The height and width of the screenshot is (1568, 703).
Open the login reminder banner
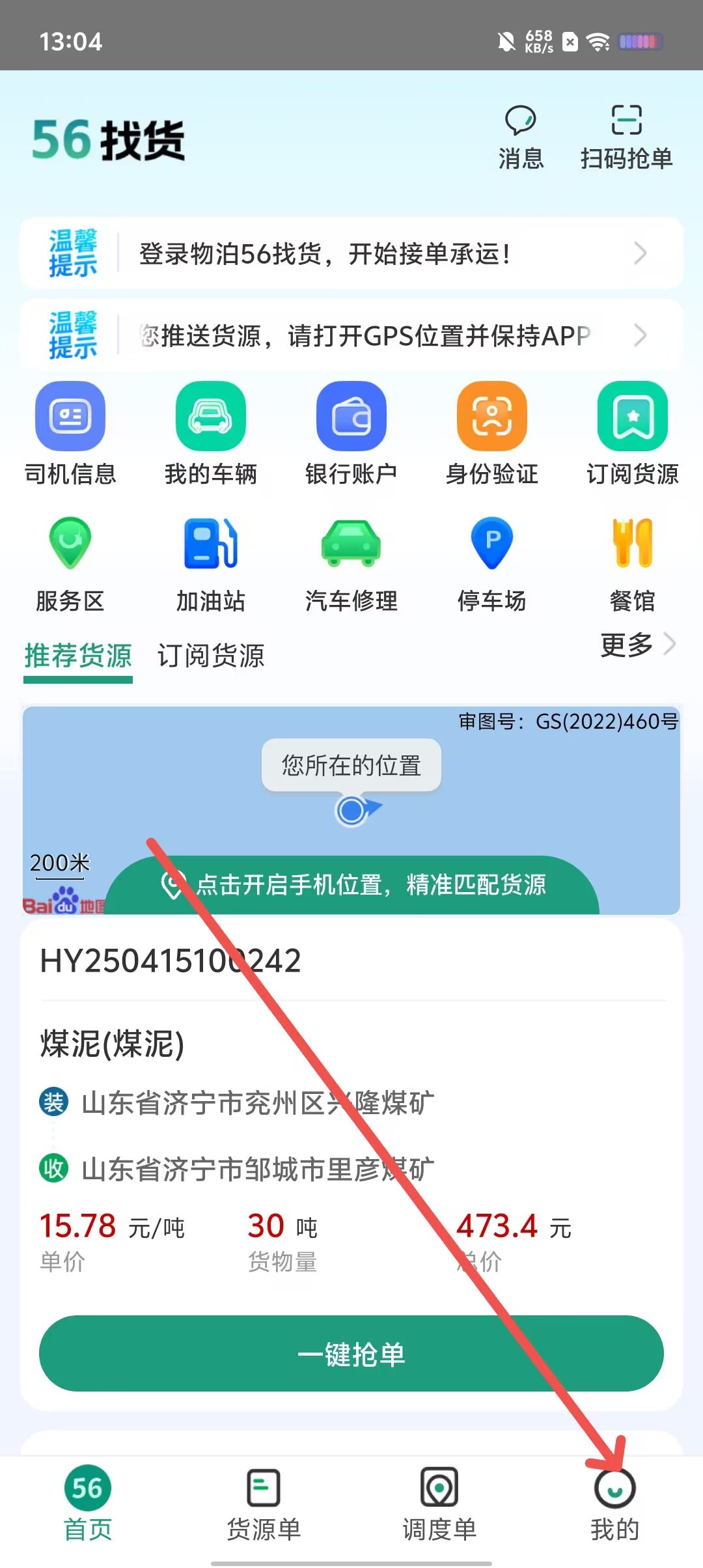pos(351,253)
